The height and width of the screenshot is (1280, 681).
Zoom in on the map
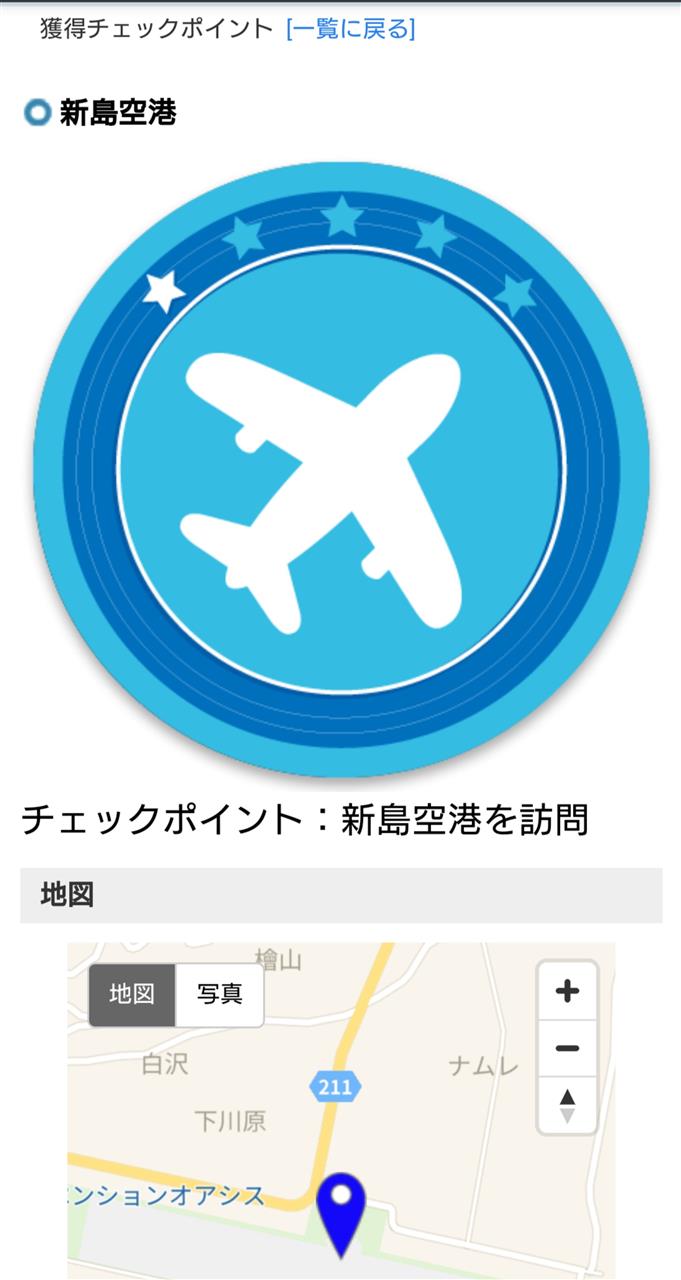(567, 991)
